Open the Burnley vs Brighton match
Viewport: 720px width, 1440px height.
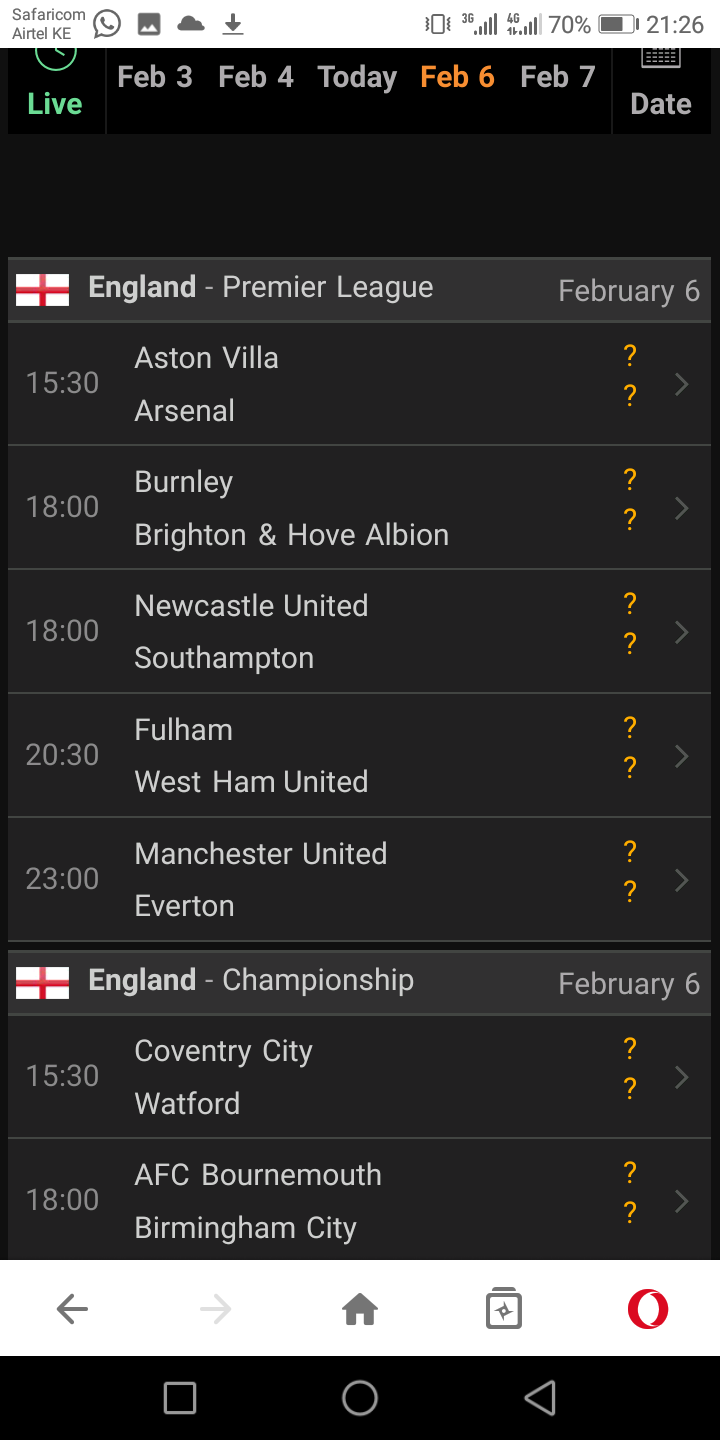click(360, 508)
